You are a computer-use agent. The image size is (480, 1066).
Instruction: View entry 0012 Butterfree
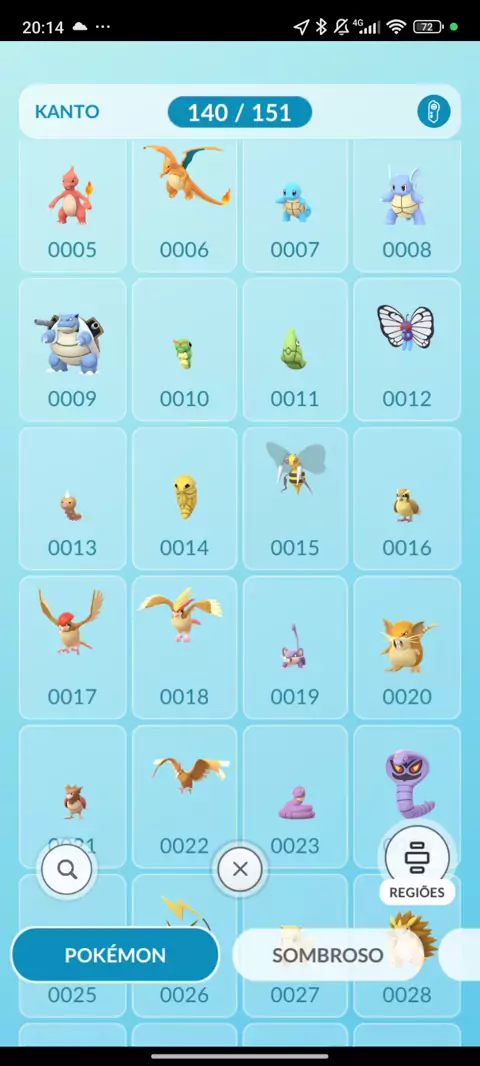[x=407, y=349]
